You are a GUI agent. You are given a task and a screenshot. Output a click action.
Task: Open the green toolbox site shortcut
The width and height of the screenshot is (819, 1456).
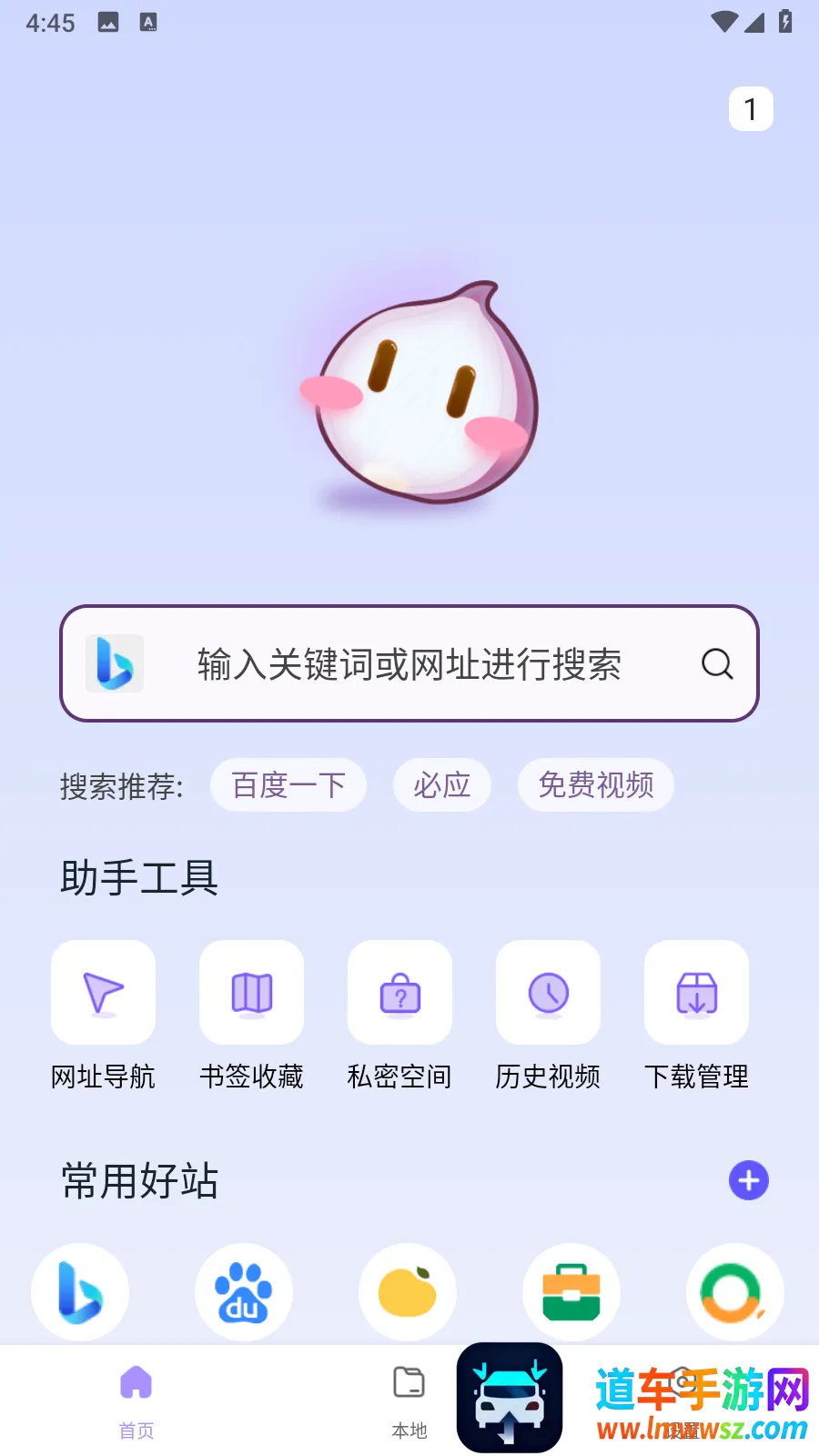571,1292
